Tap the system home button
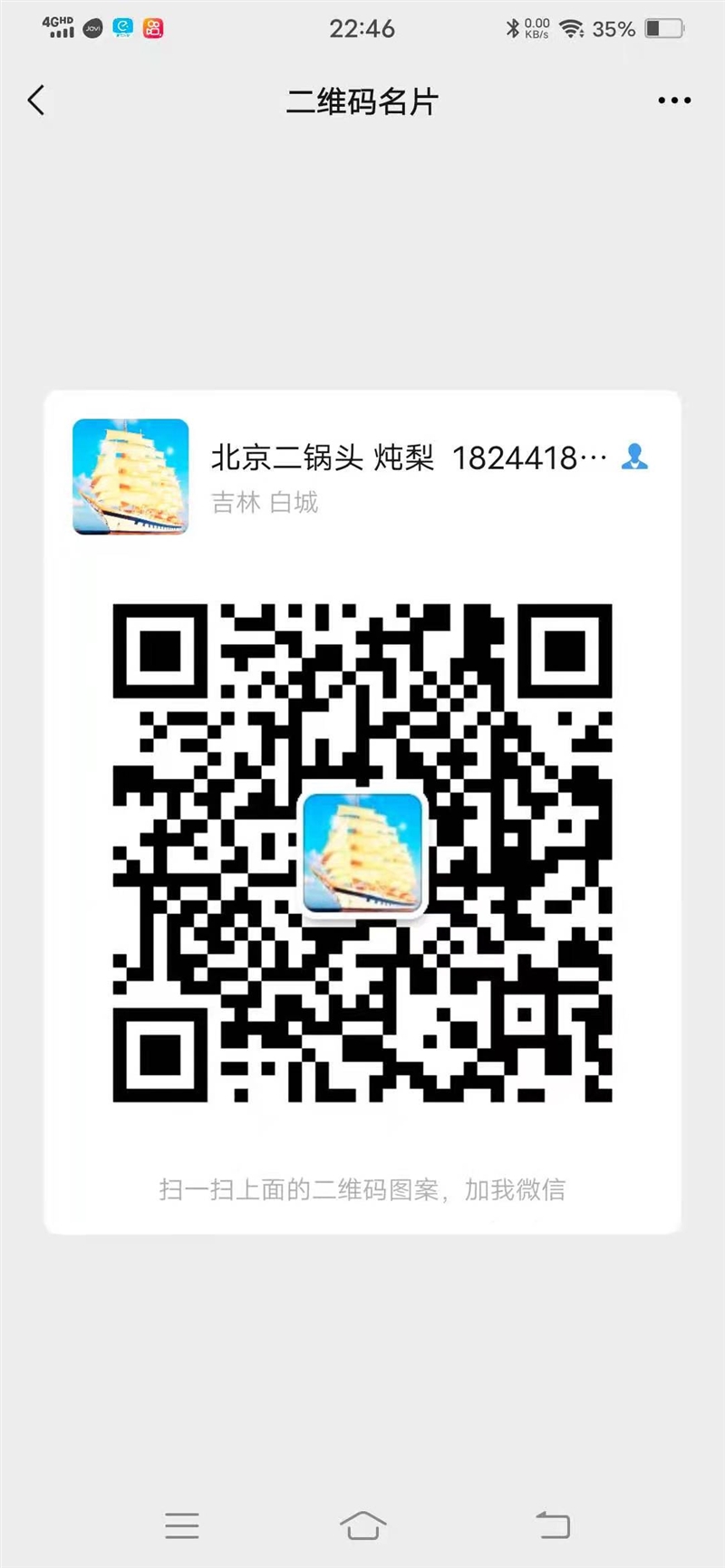This screenshot has width=725, height=1568. pyautogui.click(x=362, y=1525)
